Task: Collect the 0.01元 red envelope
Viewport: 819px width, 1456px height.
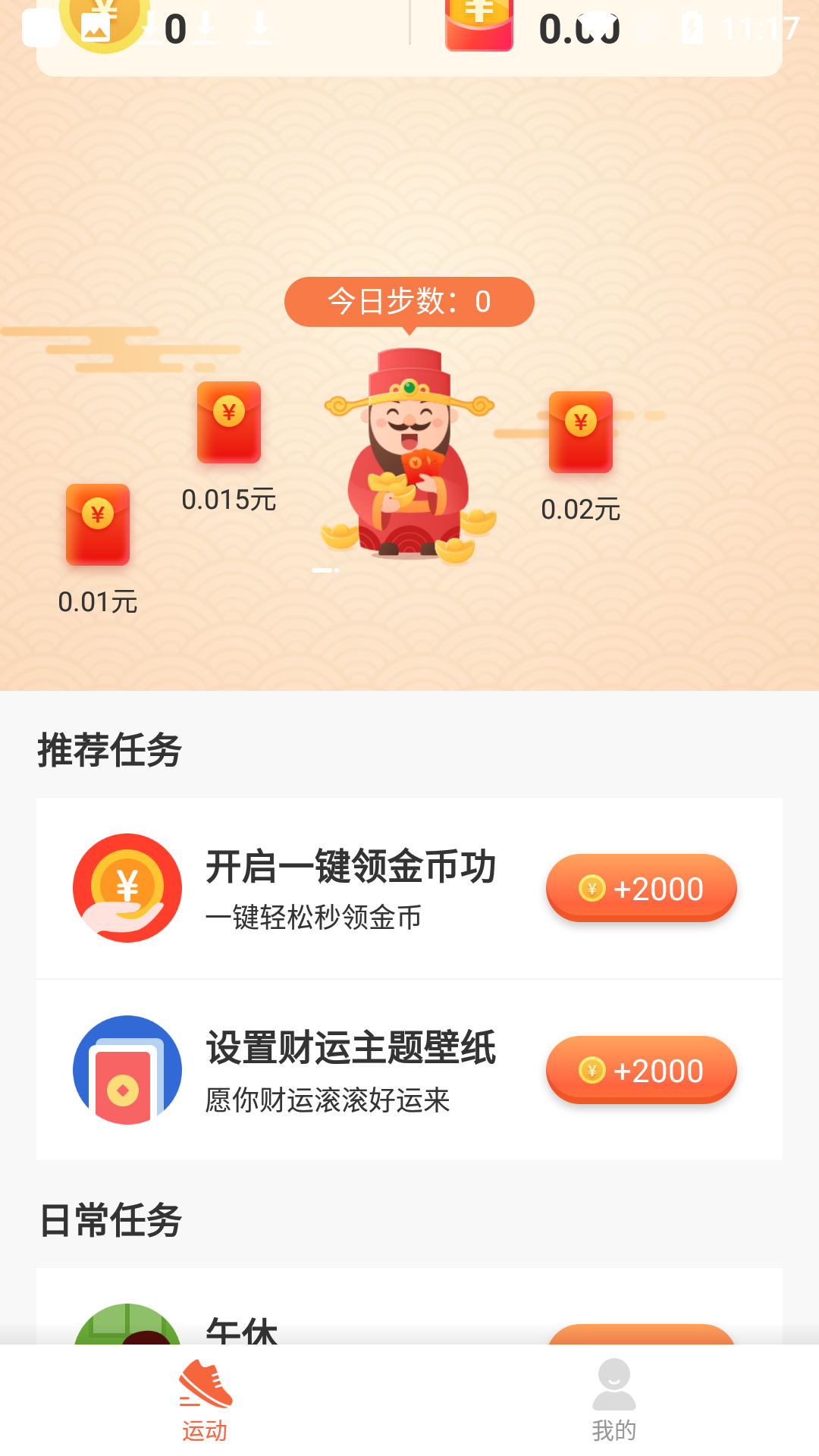Action: [x=98, y=525]
